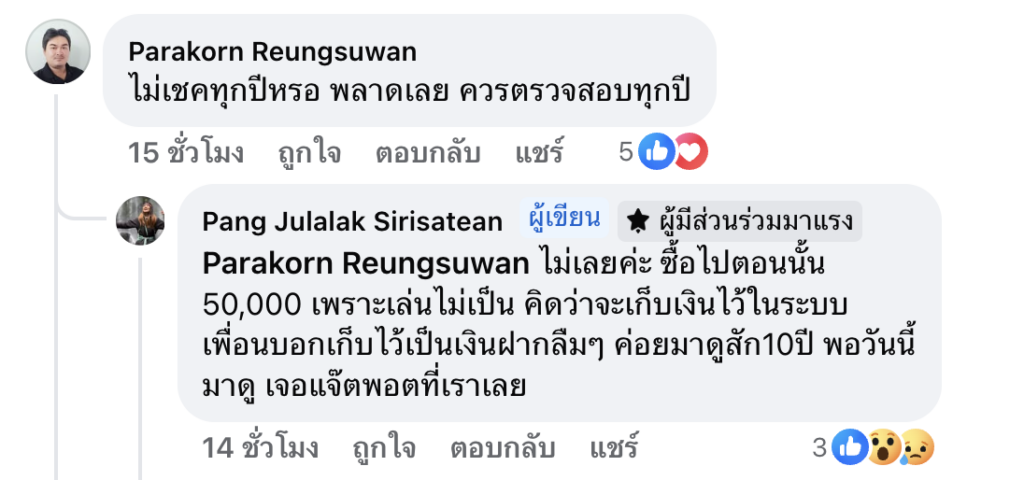This screenshot has height=480, width=1024.
Task: Reply to Pang Julalak's comment
Action: tap(503, 448)
